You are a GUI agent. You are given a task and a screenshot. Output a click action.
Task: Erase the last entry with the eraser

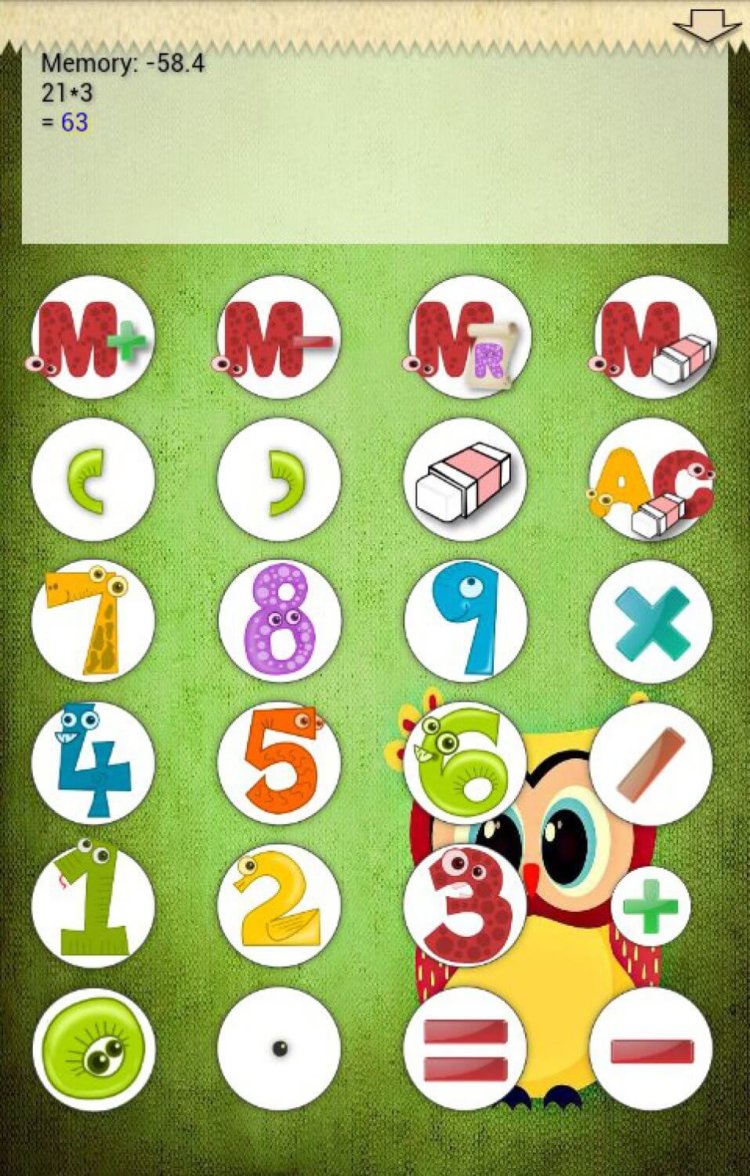465,480
